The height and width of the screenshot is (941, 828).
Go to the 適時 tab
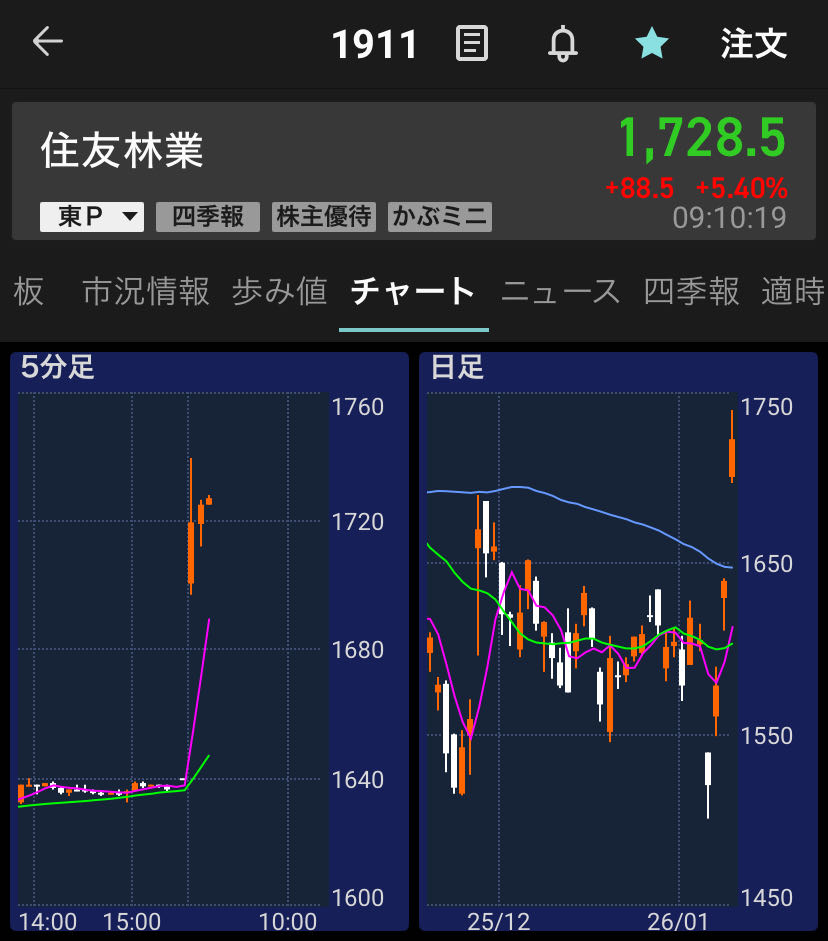coord(793,291)
